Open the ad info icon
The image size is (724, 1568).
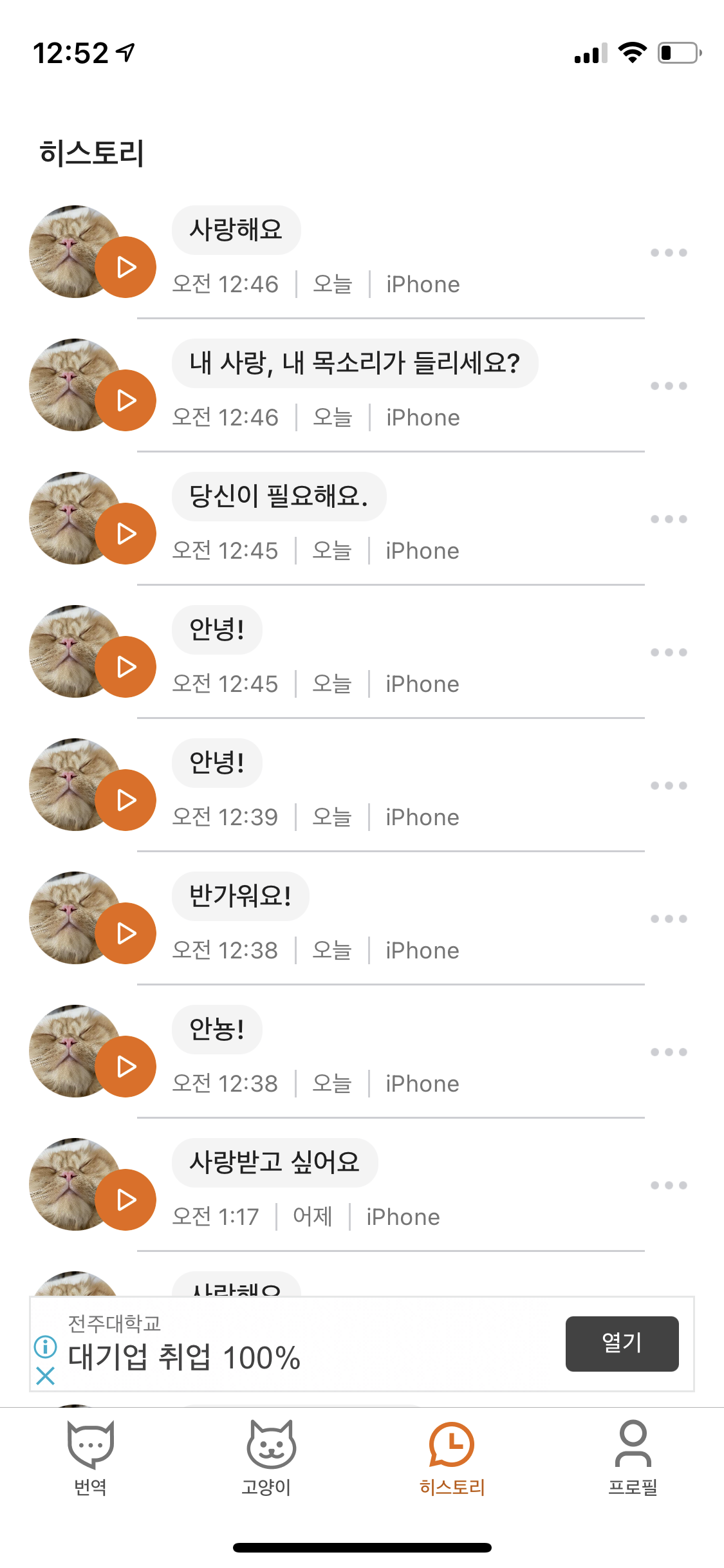coord(45,1346)
